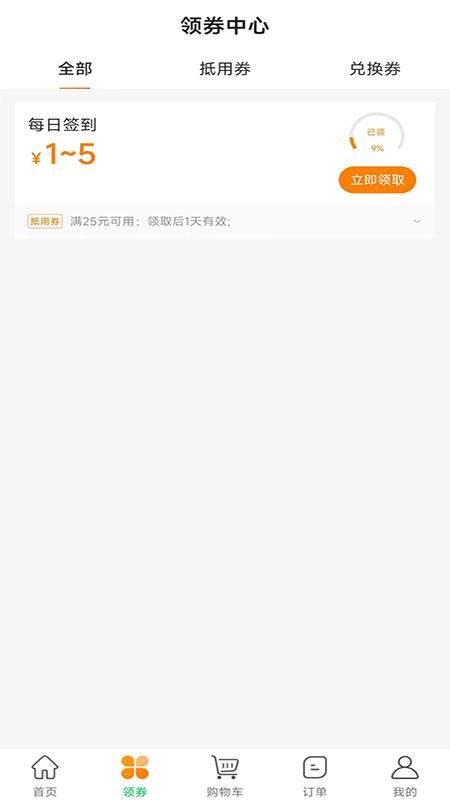Go to the 首页 home tab
This screenshot has height=800, width=450.
45,776
